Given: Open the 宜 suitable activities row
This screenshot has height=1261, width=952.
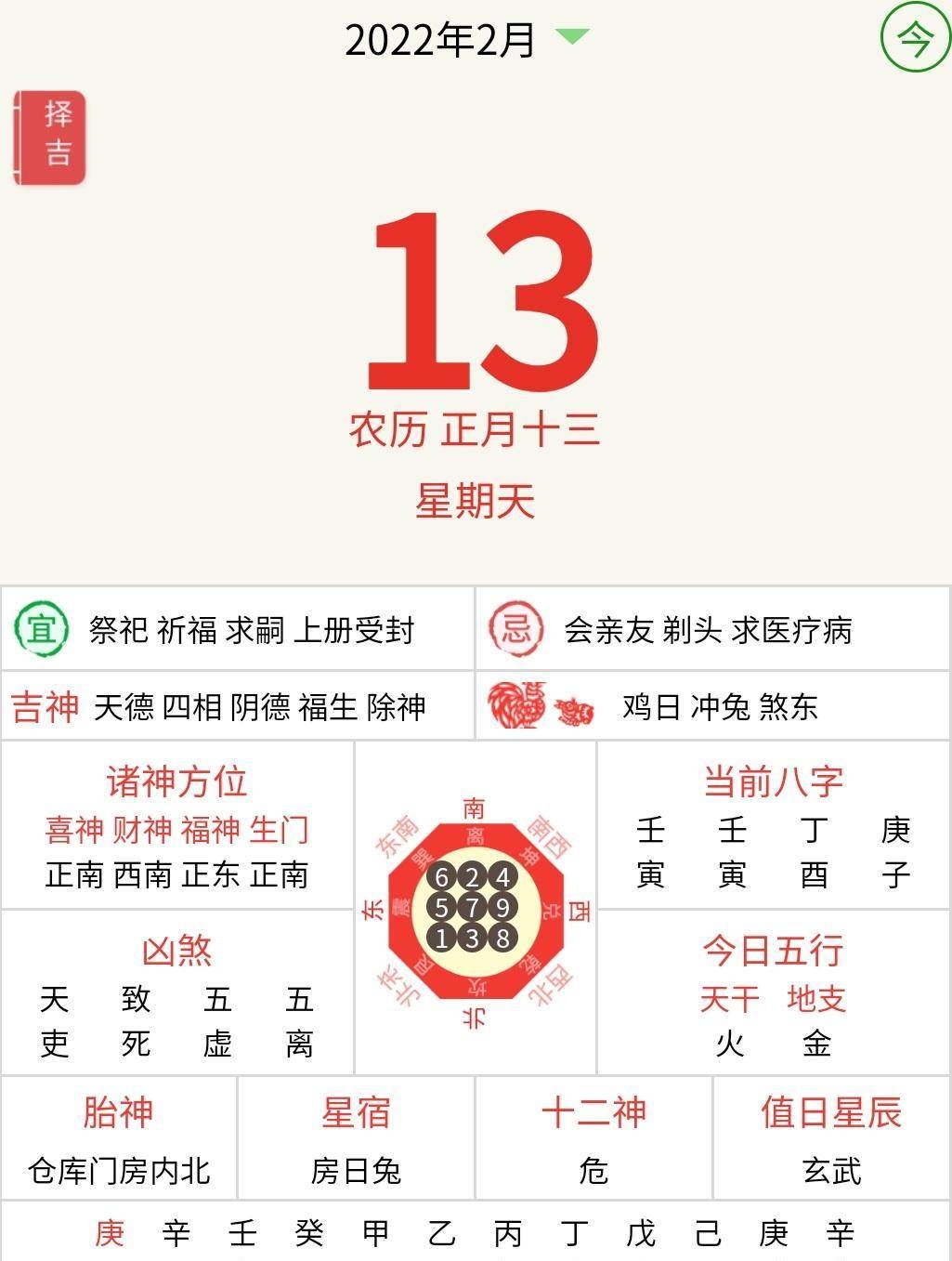Looking at the screenshot, I should click(238, 629).
